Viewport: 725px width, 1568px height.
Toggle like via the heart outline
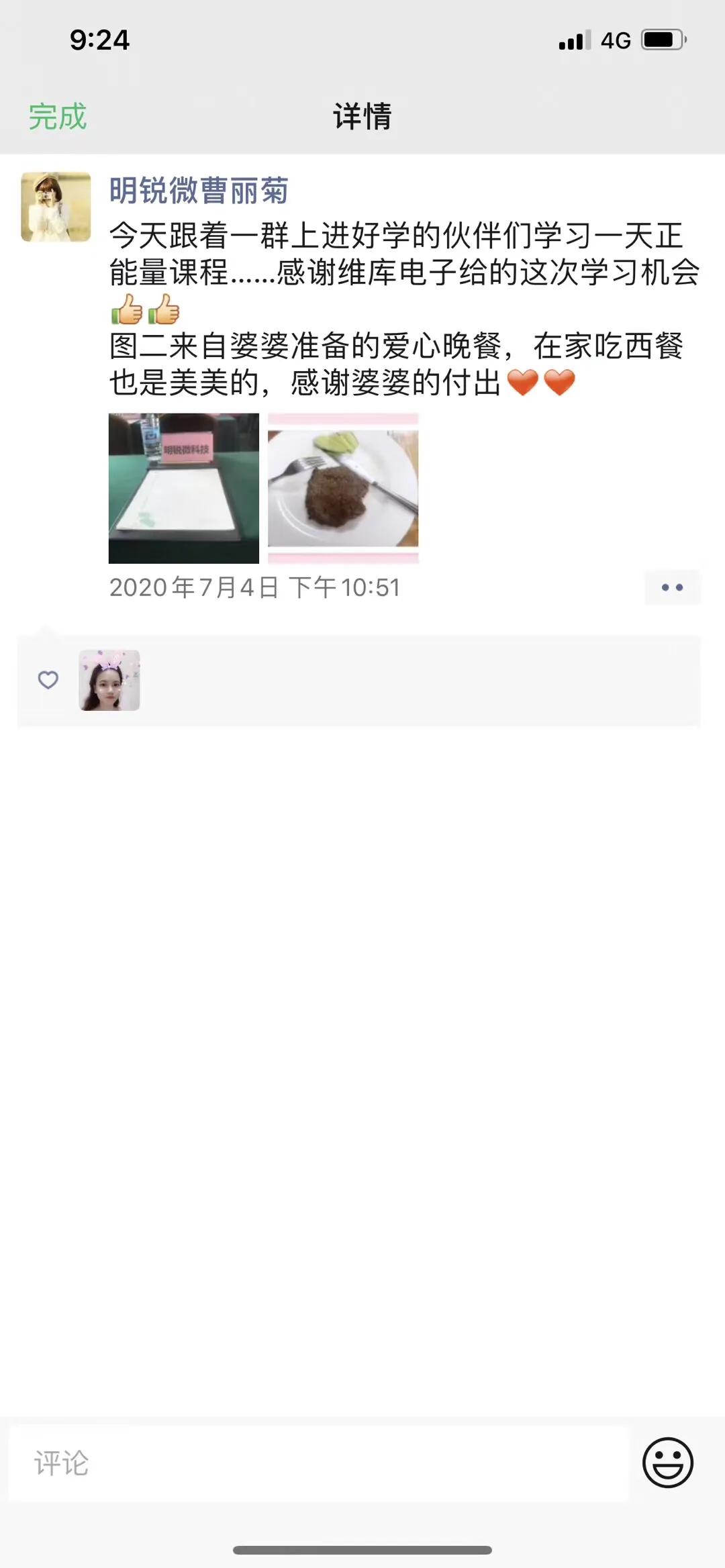[48, 681]
